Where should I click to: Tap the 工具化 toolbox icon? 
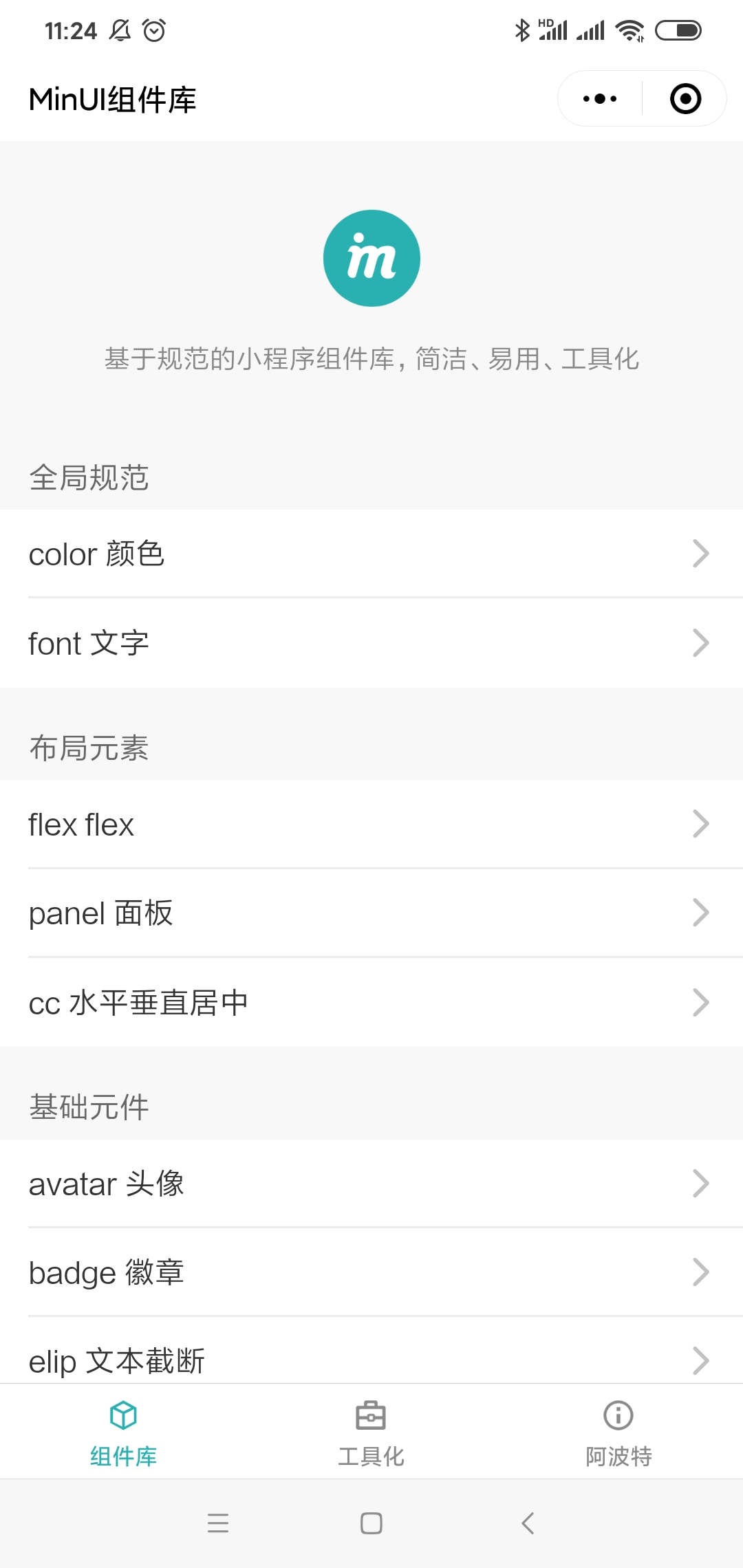371,1417
